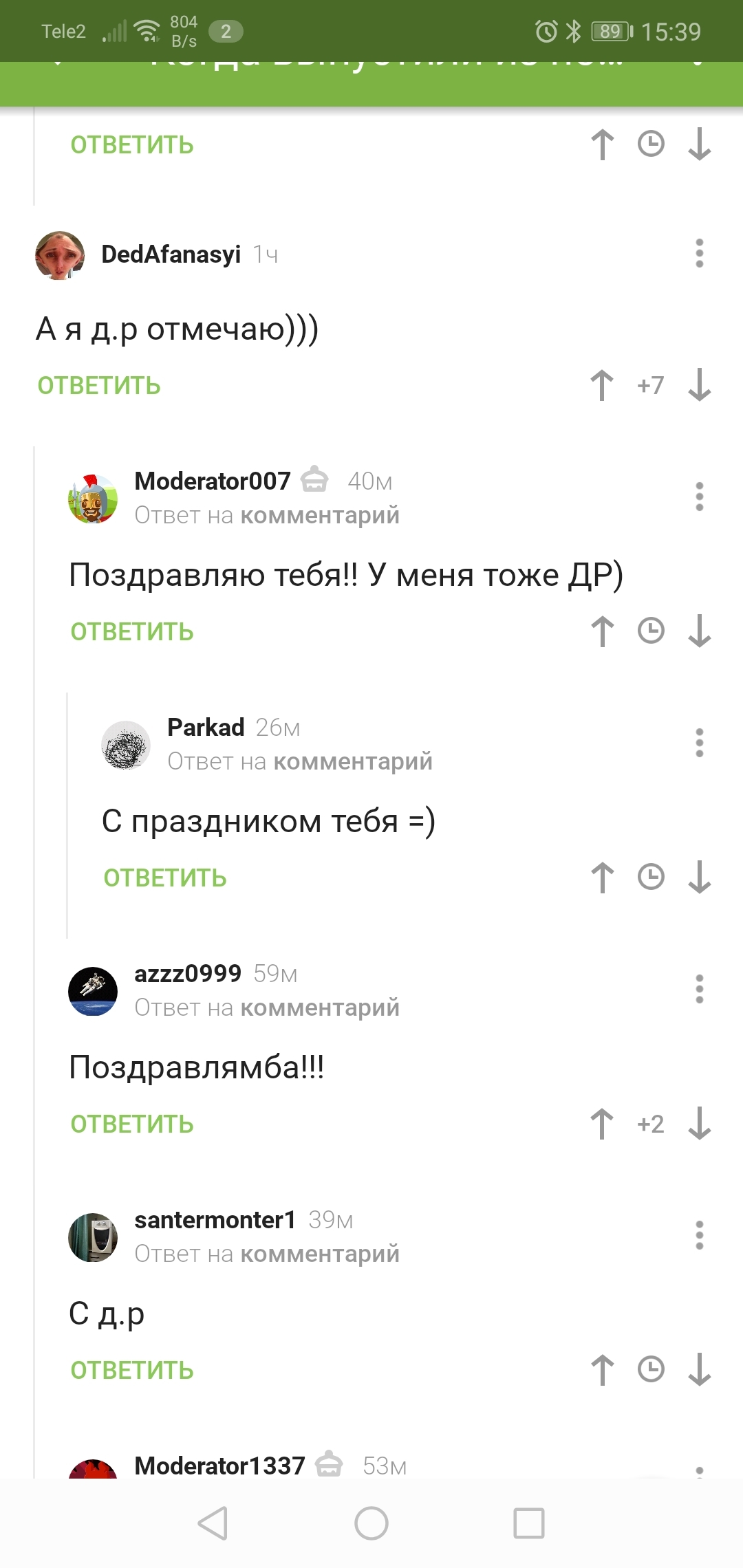Open overflow menu on Parkad's comment
The height and width of the screenshot is (1568, 743).
pyautogui.click(x=700, y=743)
